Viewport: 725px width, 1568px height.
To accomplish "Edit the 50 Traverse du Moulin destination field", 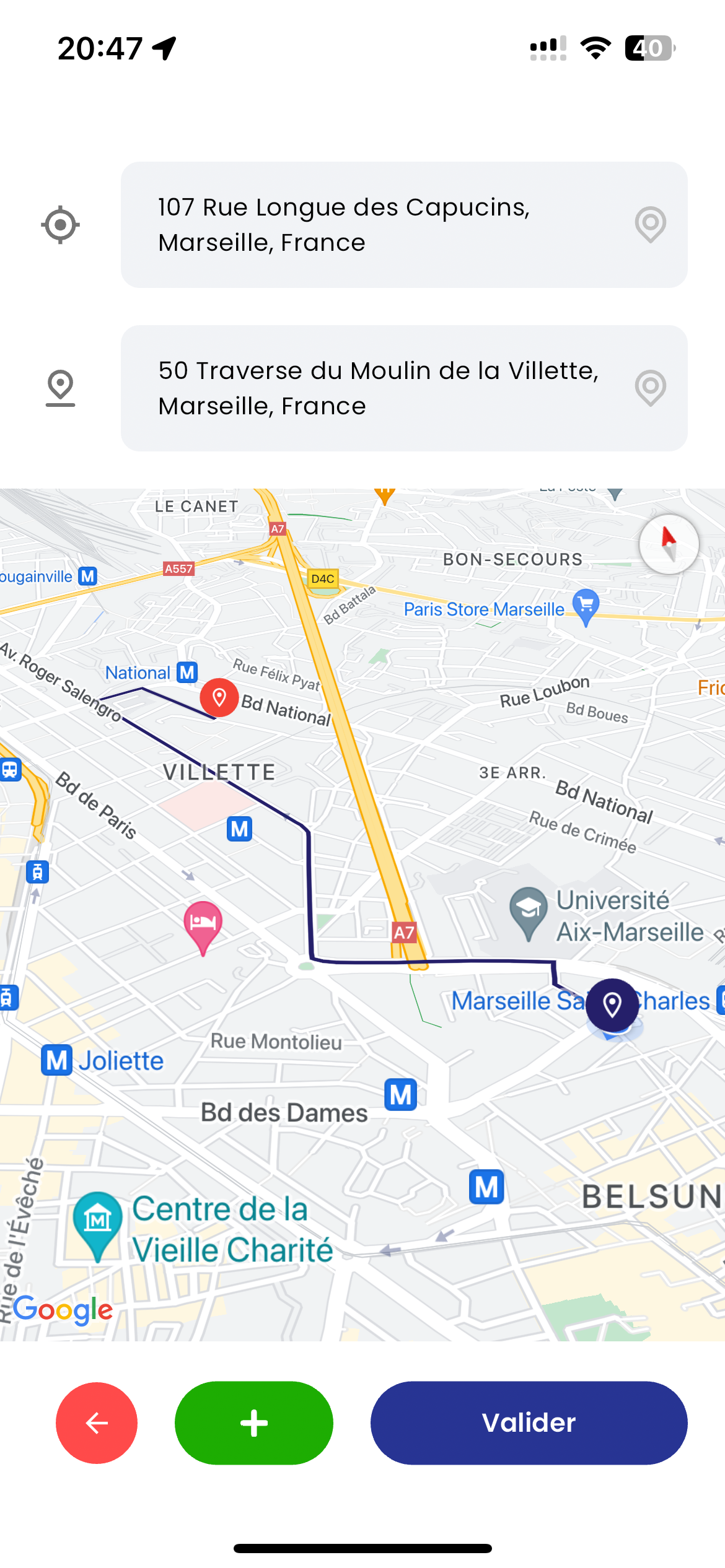I will pos(372,388).
